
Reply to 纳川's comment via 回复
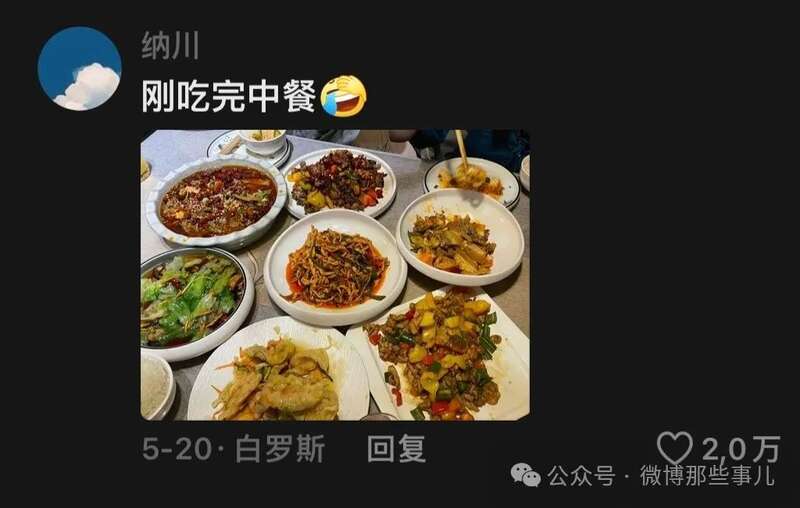[396, 450]
